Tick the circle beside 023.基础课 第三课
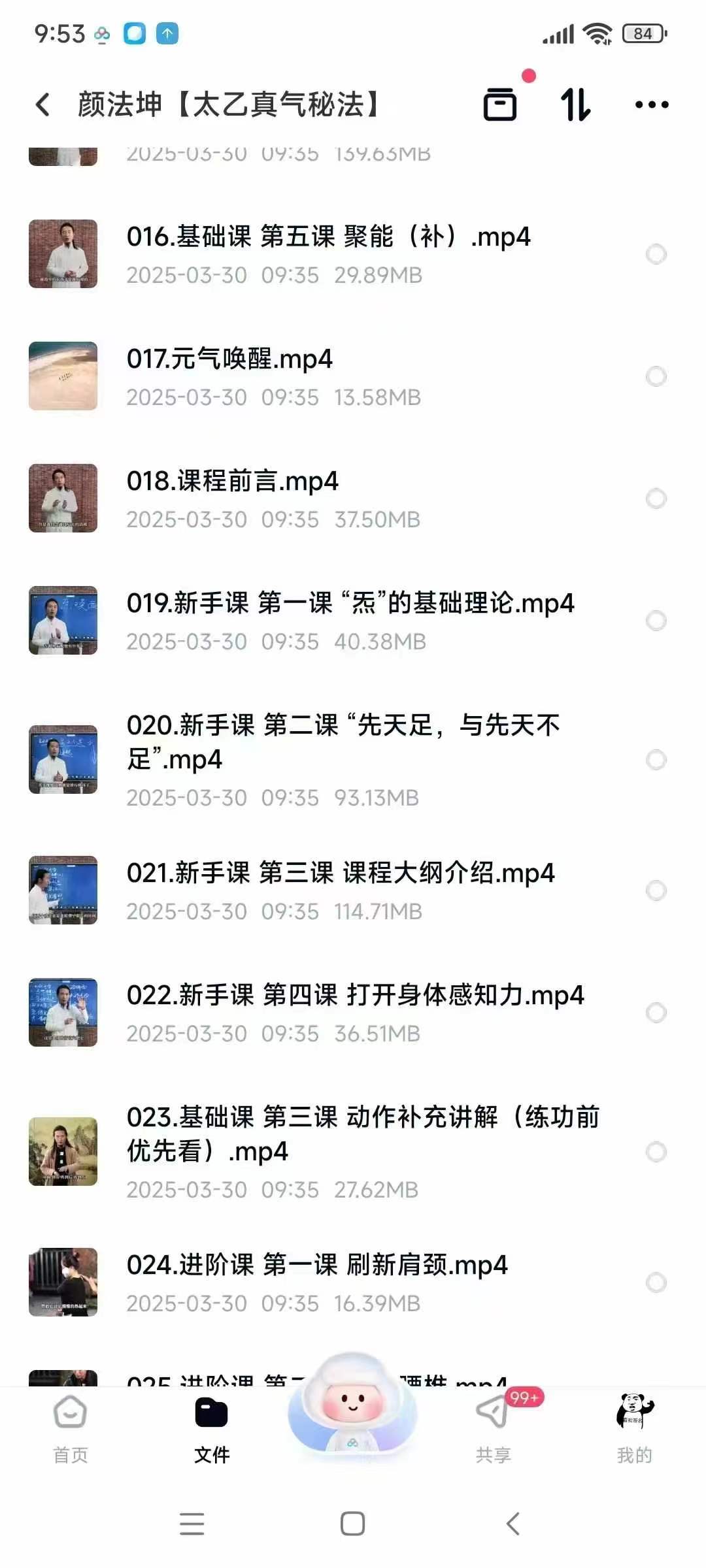Viewport: 706px width, 1568px height. [656, 1152]
